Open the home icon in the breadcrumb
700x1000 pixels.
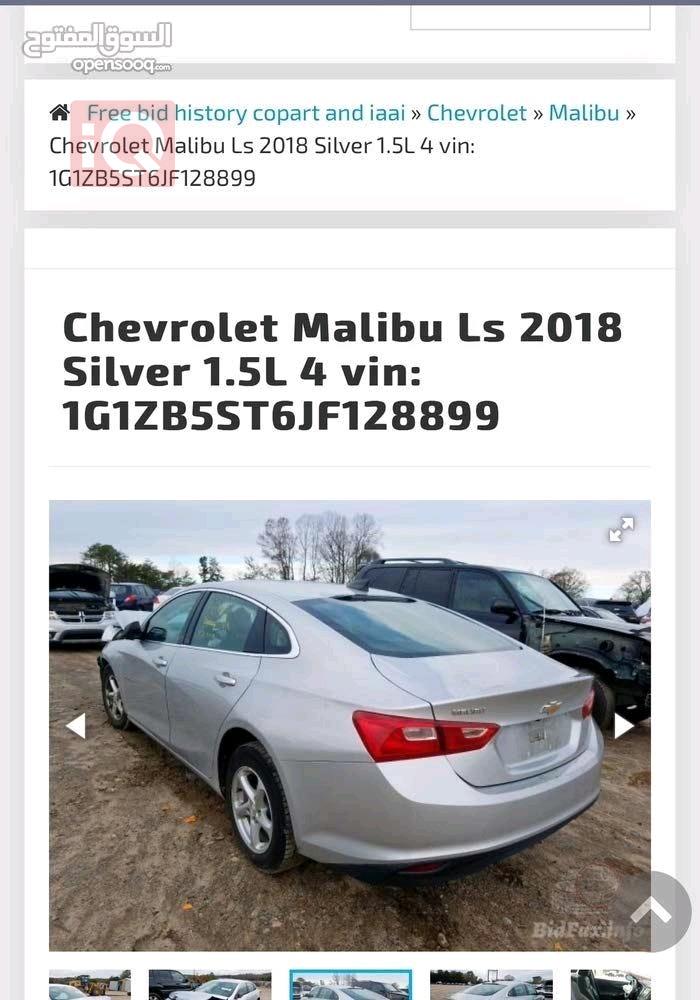tap(60, 113)
